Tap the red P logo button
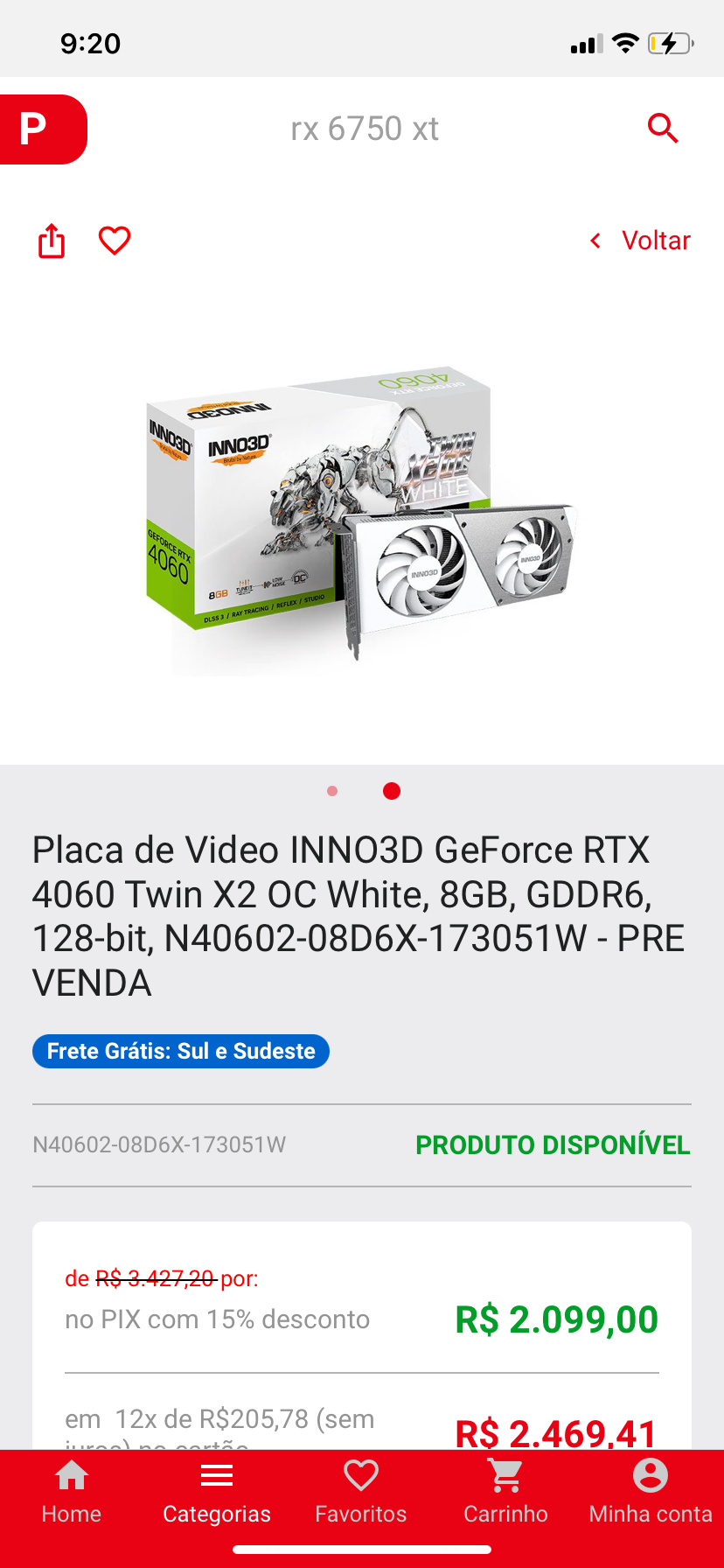Viewport: 724px width, 1568px height. click(42, 129)
